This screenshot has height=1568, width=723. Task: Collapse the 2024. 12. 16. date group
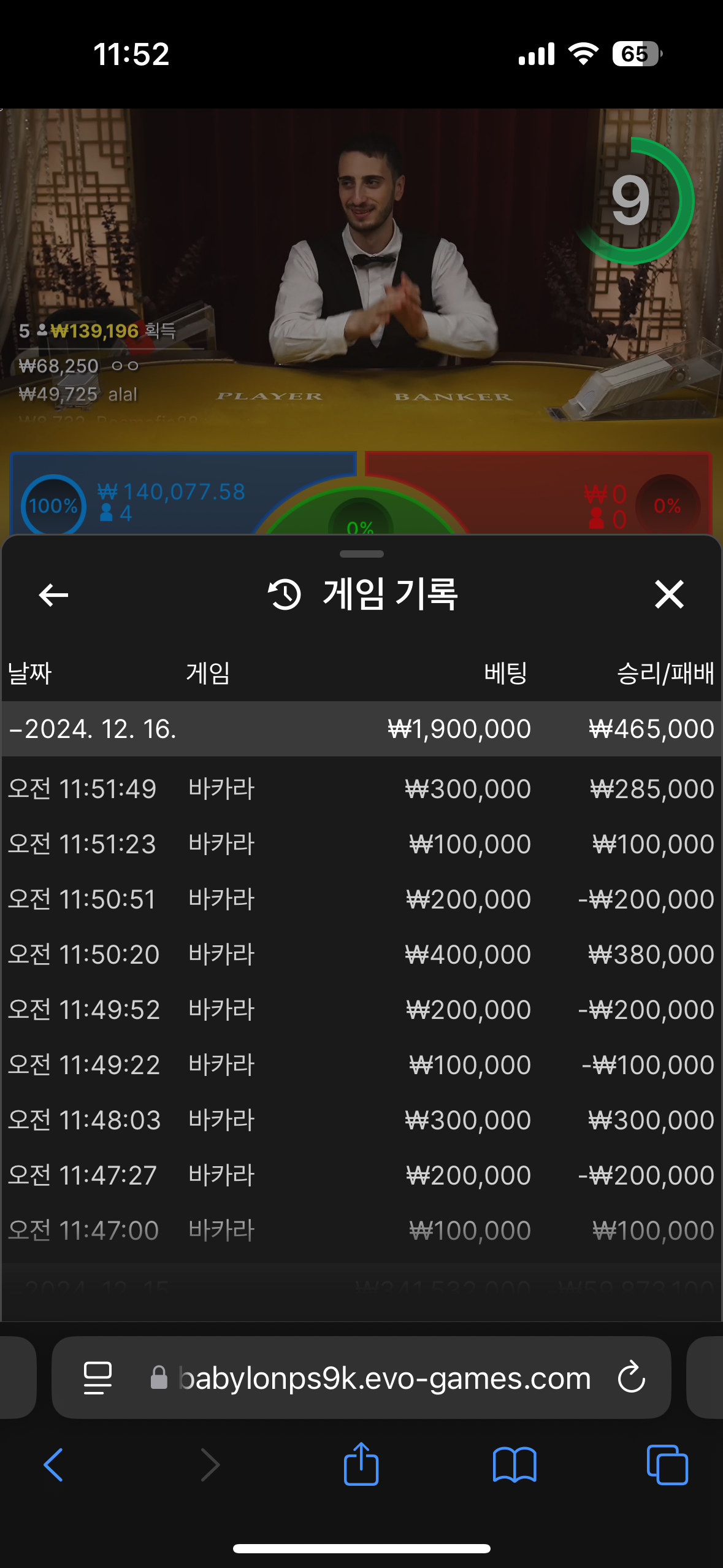pos(361,729)
